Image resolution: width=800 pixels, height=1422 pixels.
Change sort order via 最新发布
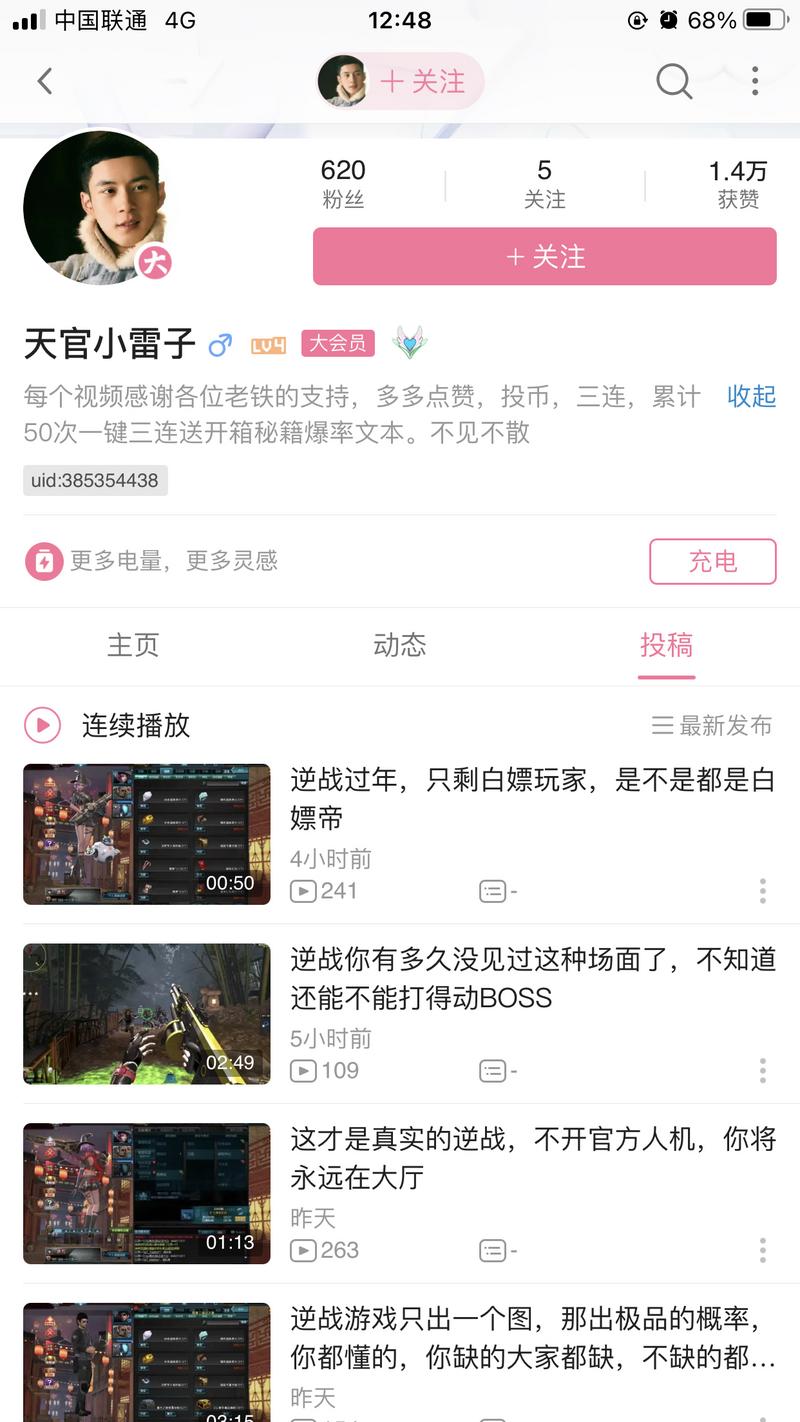(712, 726)
